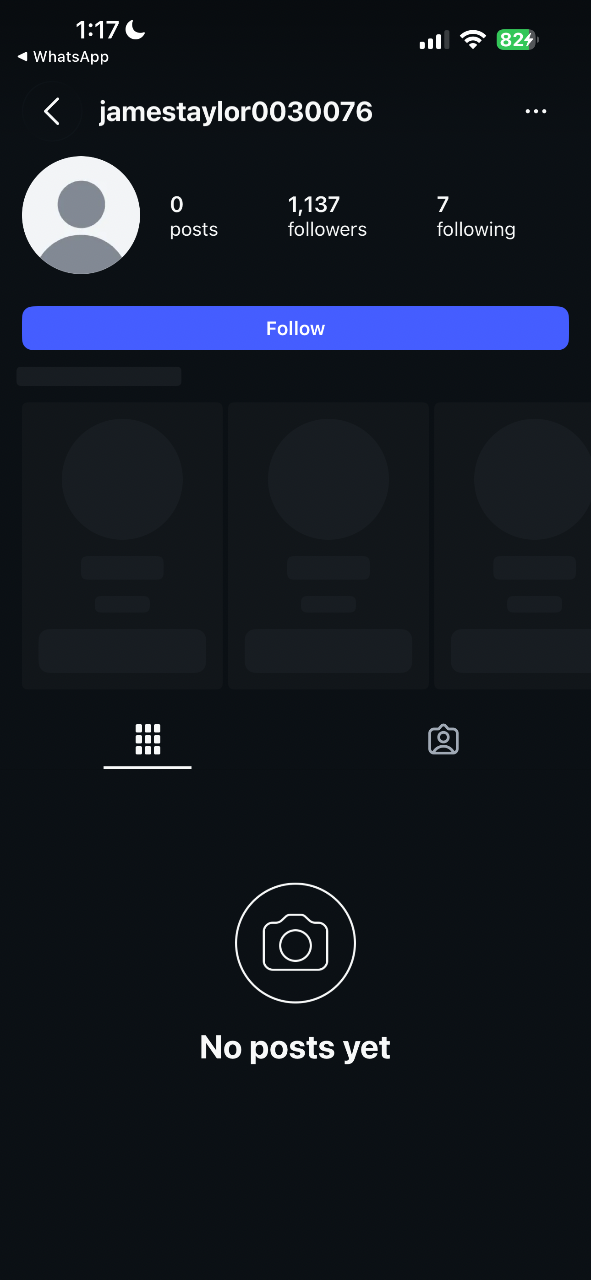Switch to the posts grid tab

147,740
